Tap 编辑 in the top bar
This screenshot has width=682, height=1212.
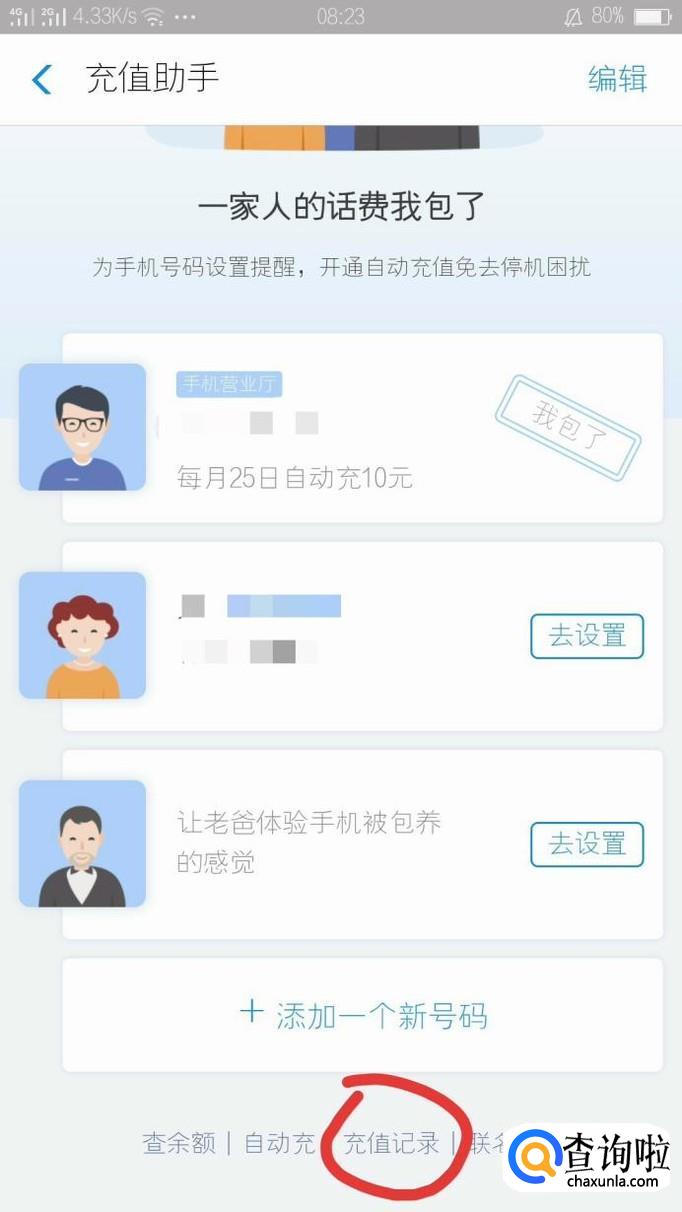[x=617, y=79]
